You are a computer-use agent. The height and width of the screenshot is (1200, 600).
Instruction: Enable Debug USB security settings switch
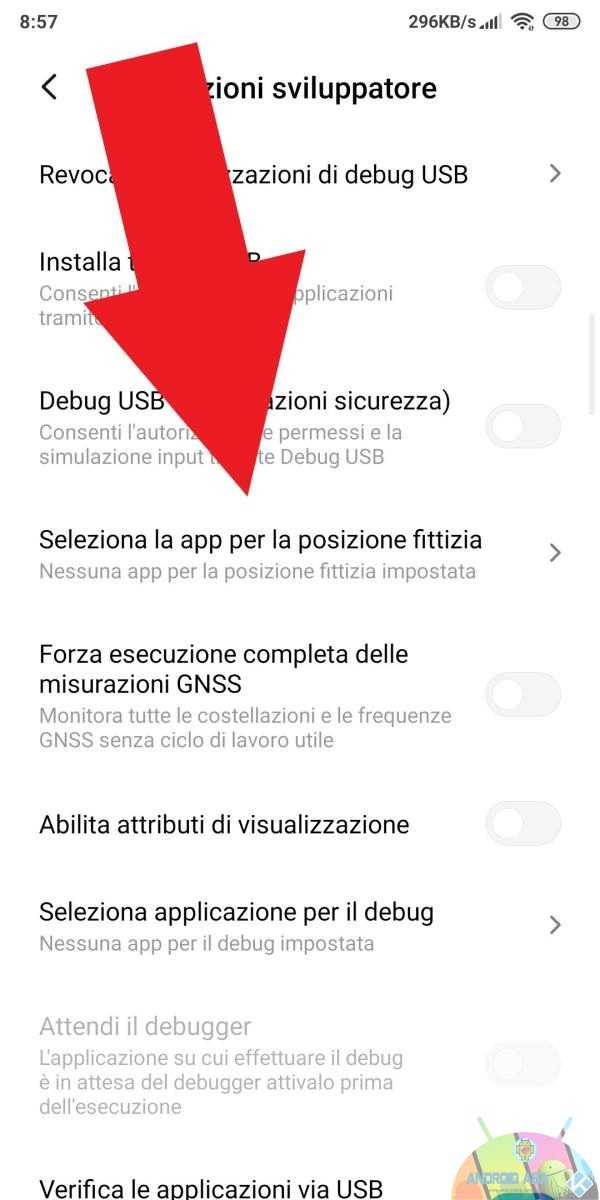(x=523, y=428)
